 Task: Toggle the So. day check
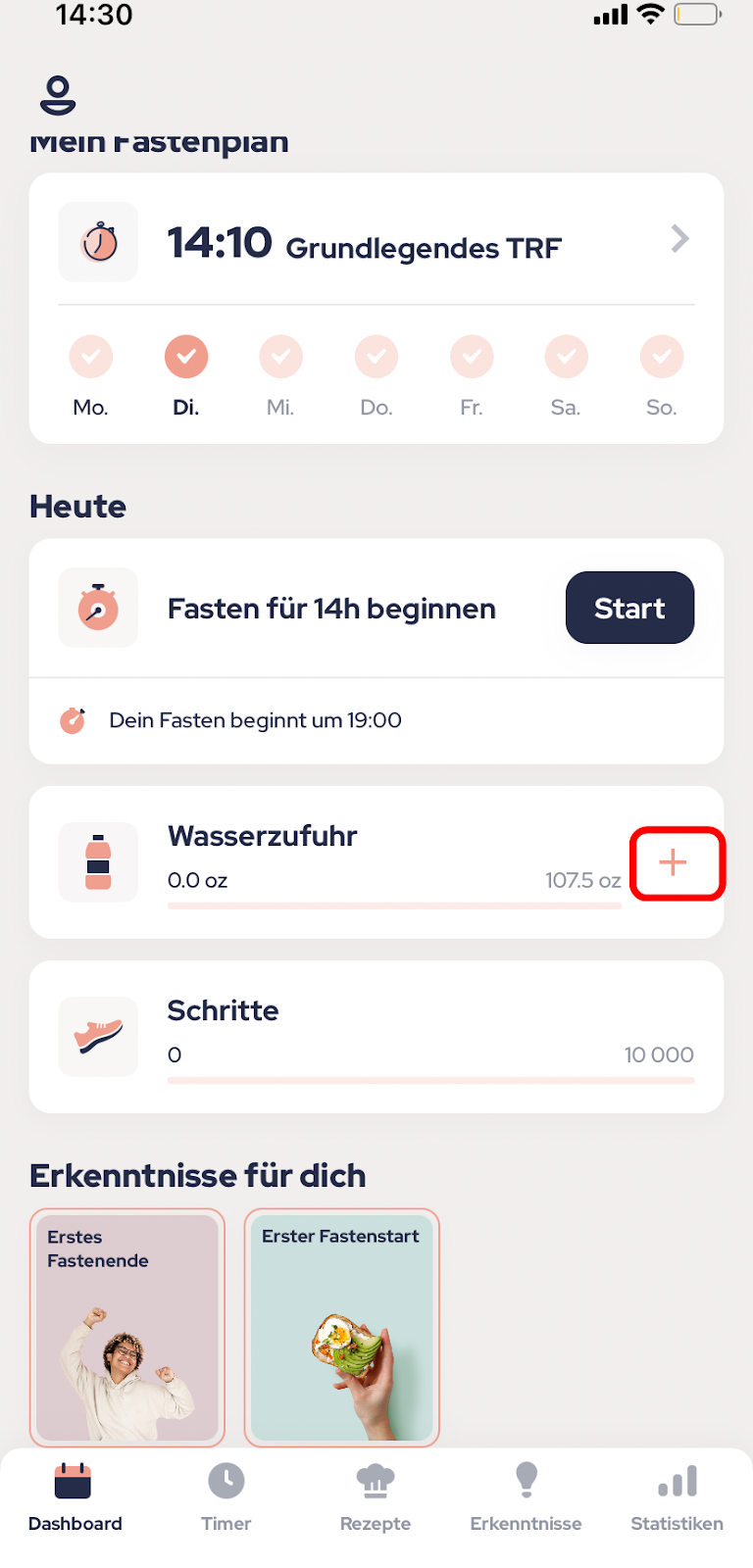[x=662, y=357]
